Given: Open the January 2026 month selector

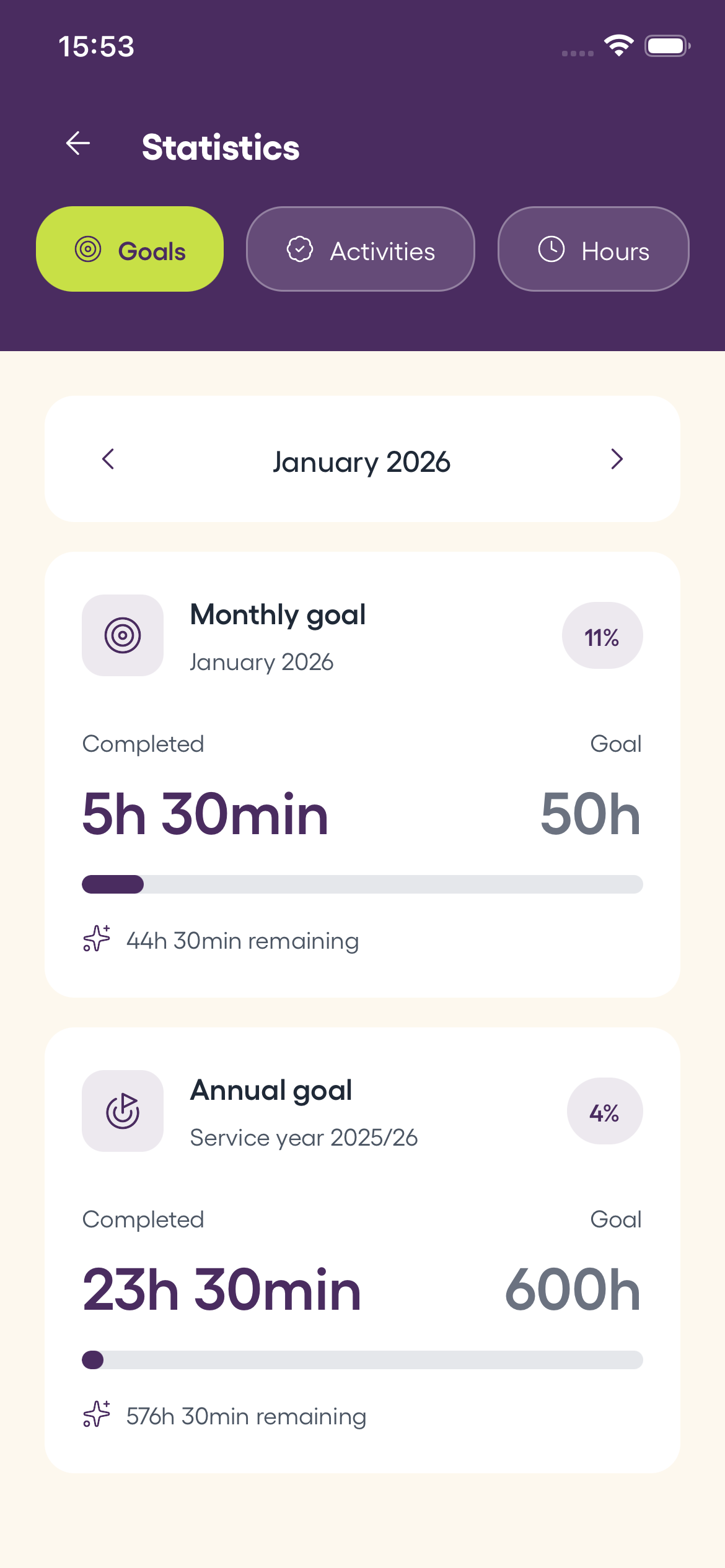Looking at the screenshot, I should coord(362,461).
